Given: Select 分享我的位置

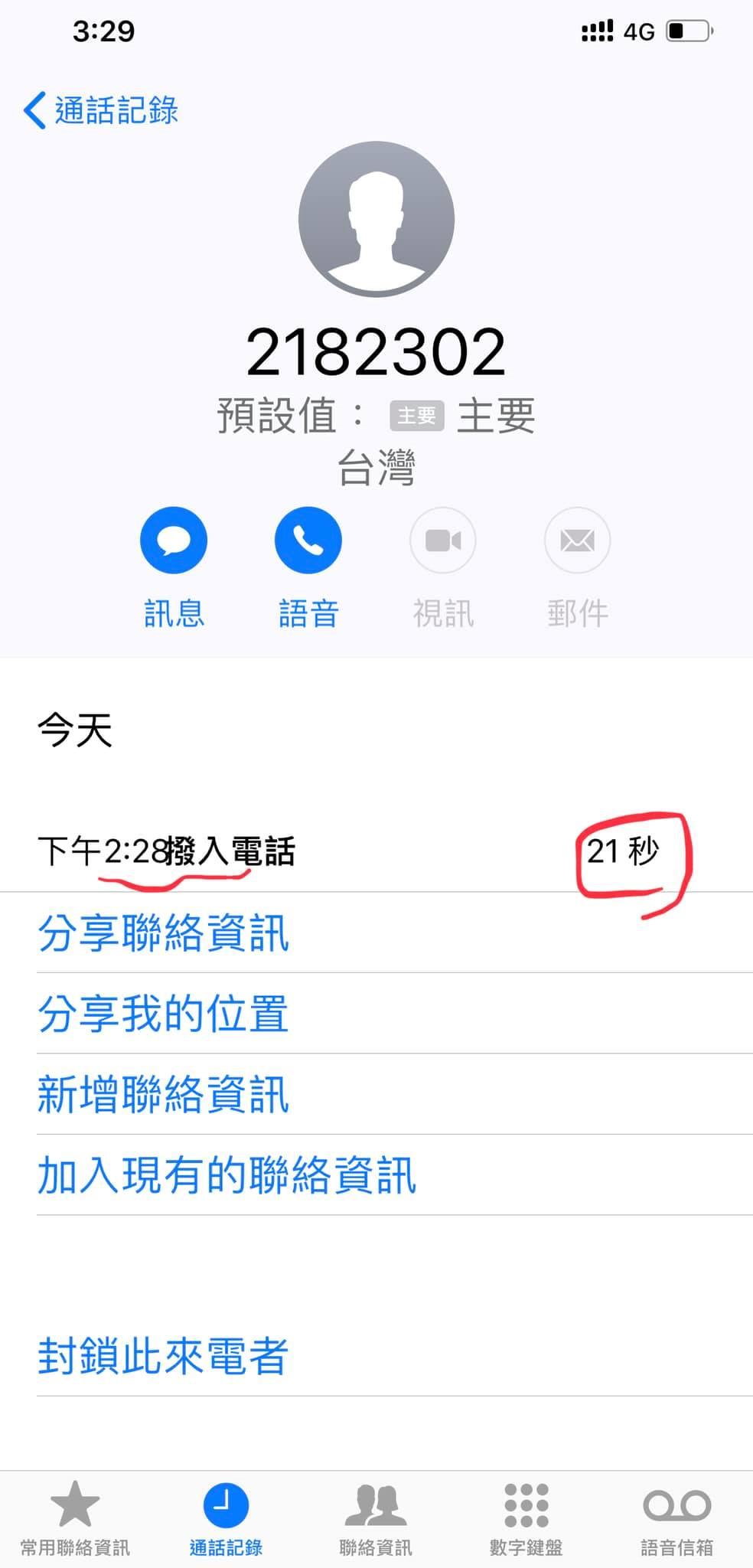Looking at the screenshot, I should pyautogui.click(x=163, y=1014).
